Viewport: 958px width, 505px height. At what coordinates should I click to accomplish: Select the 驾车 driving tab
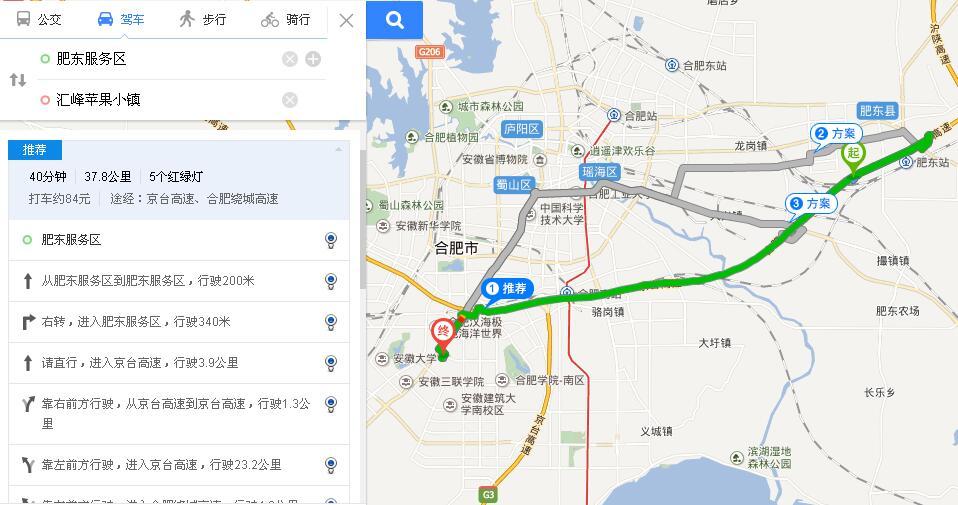(x=120, y=19)
